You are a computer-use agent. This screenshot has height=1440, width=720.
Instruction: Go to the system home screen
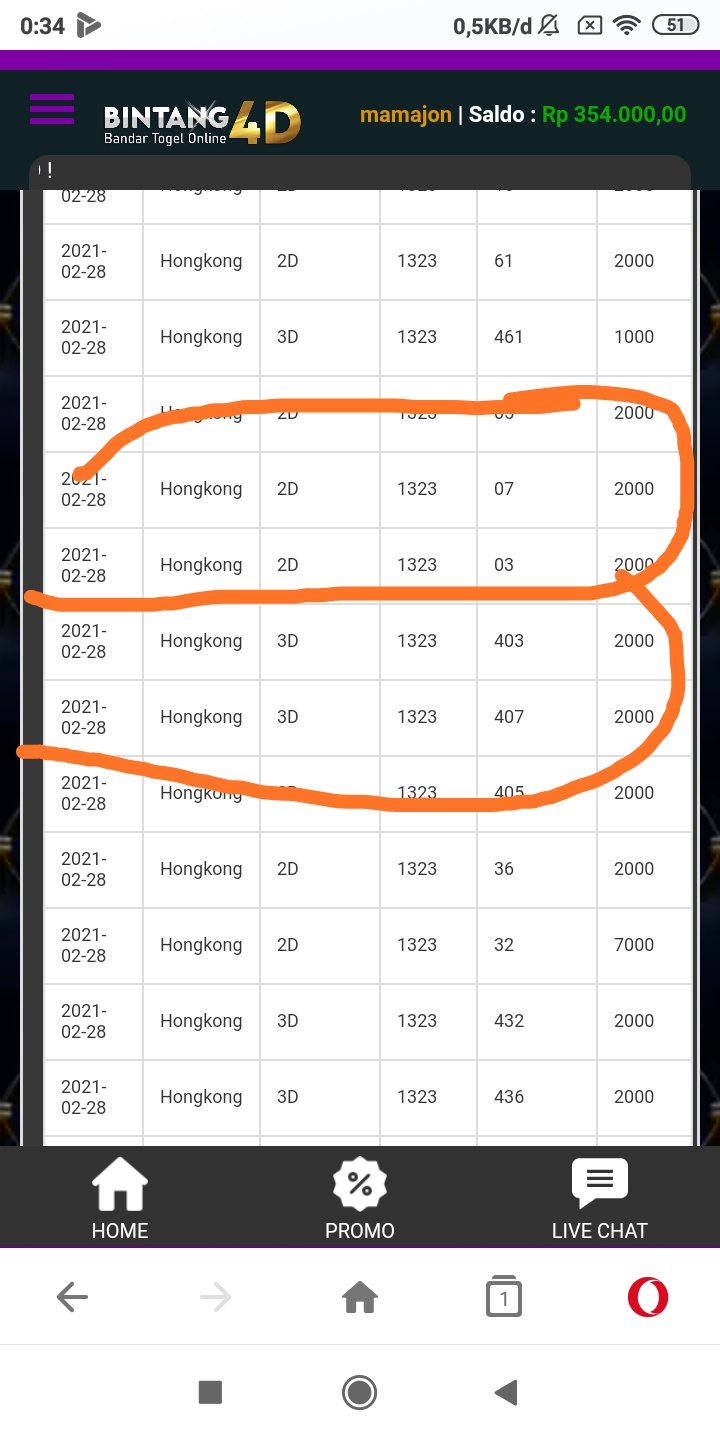click(x=359, y=1392)
